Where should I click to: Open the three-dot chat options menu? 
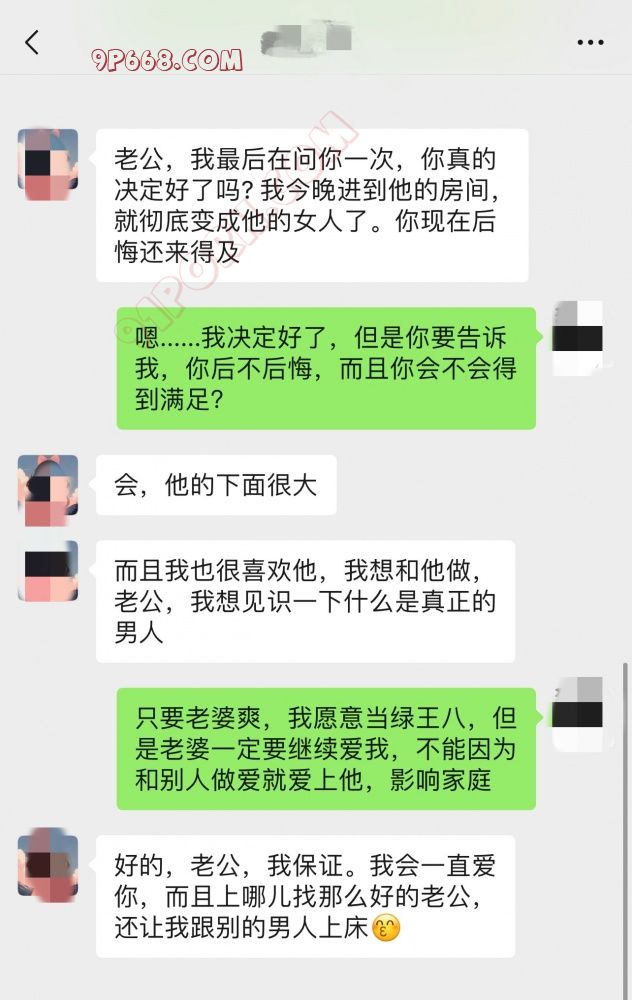(x=590, y=43)
